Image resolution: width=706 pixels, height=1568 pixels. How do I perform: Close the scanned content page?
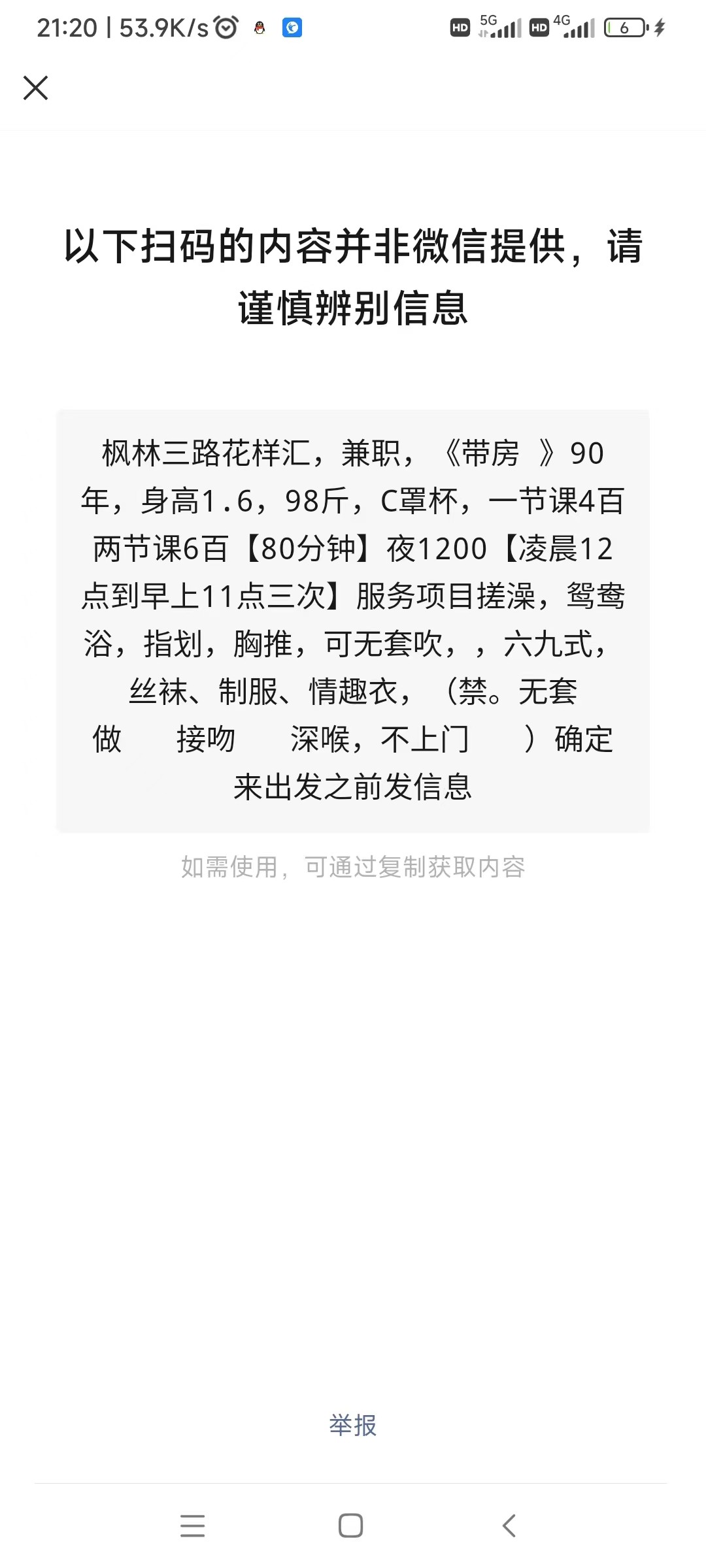click(35, 88)
